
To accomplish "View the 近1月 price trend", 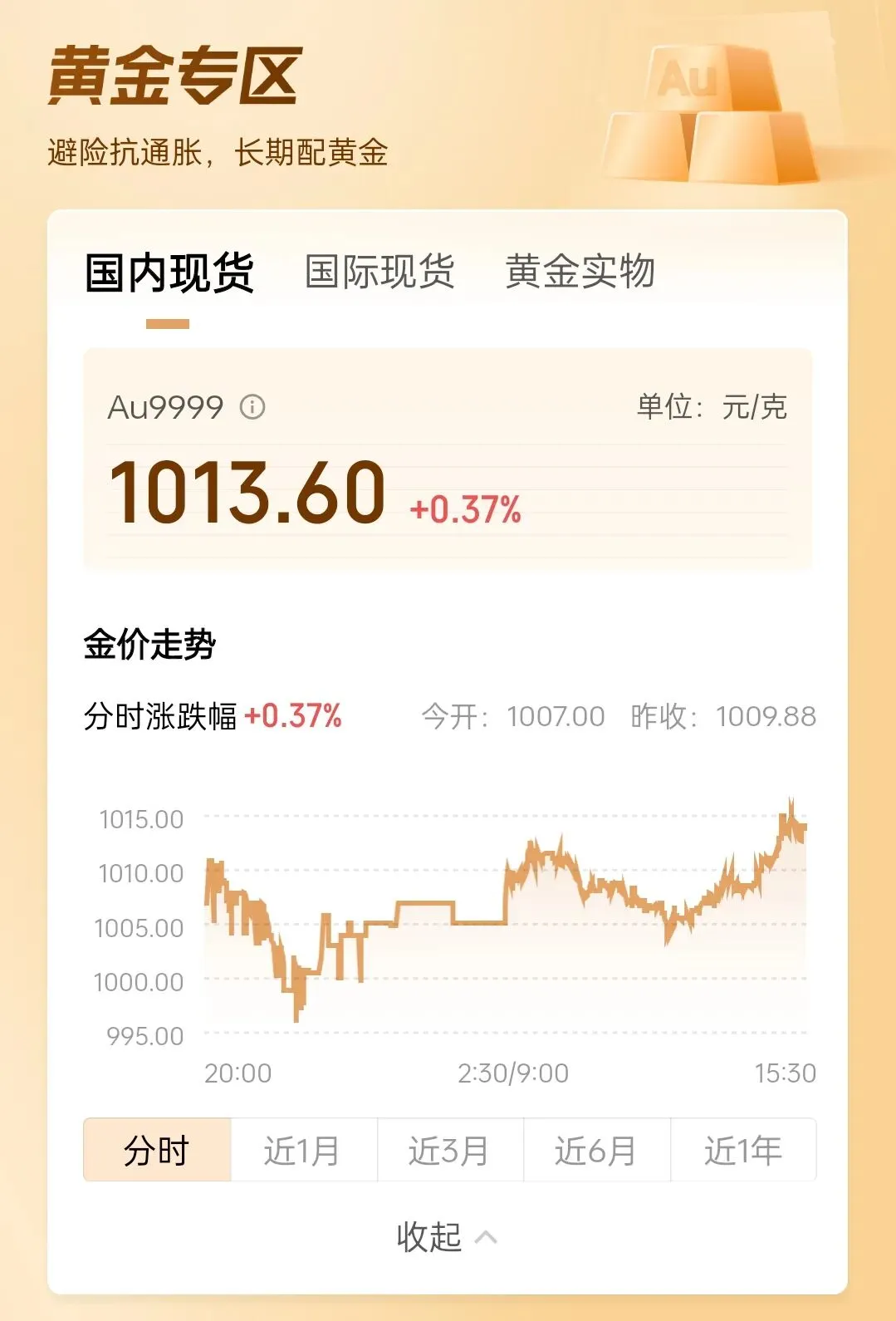I will point(304,1150).
